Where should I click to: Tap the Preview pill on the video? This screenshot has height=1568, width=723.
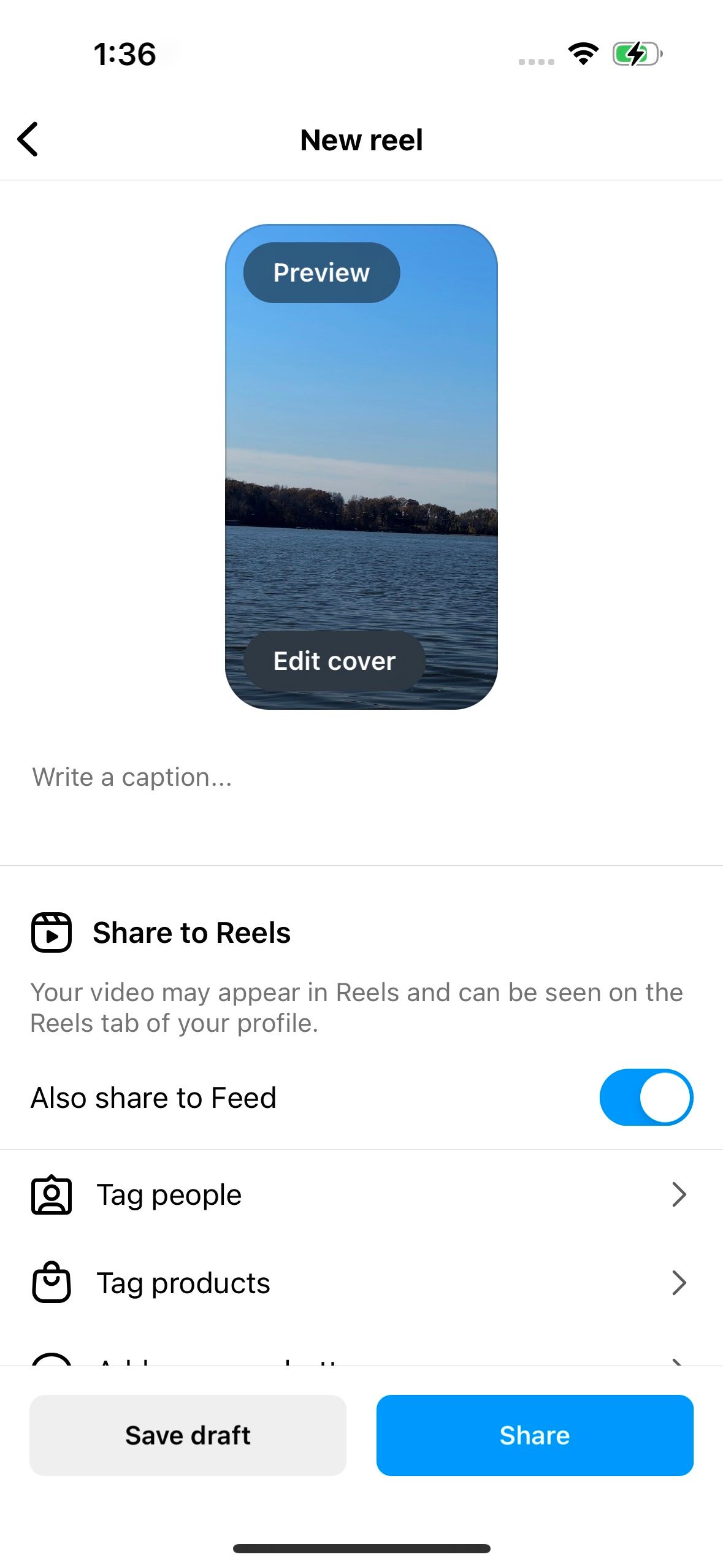tap(321, 272)
